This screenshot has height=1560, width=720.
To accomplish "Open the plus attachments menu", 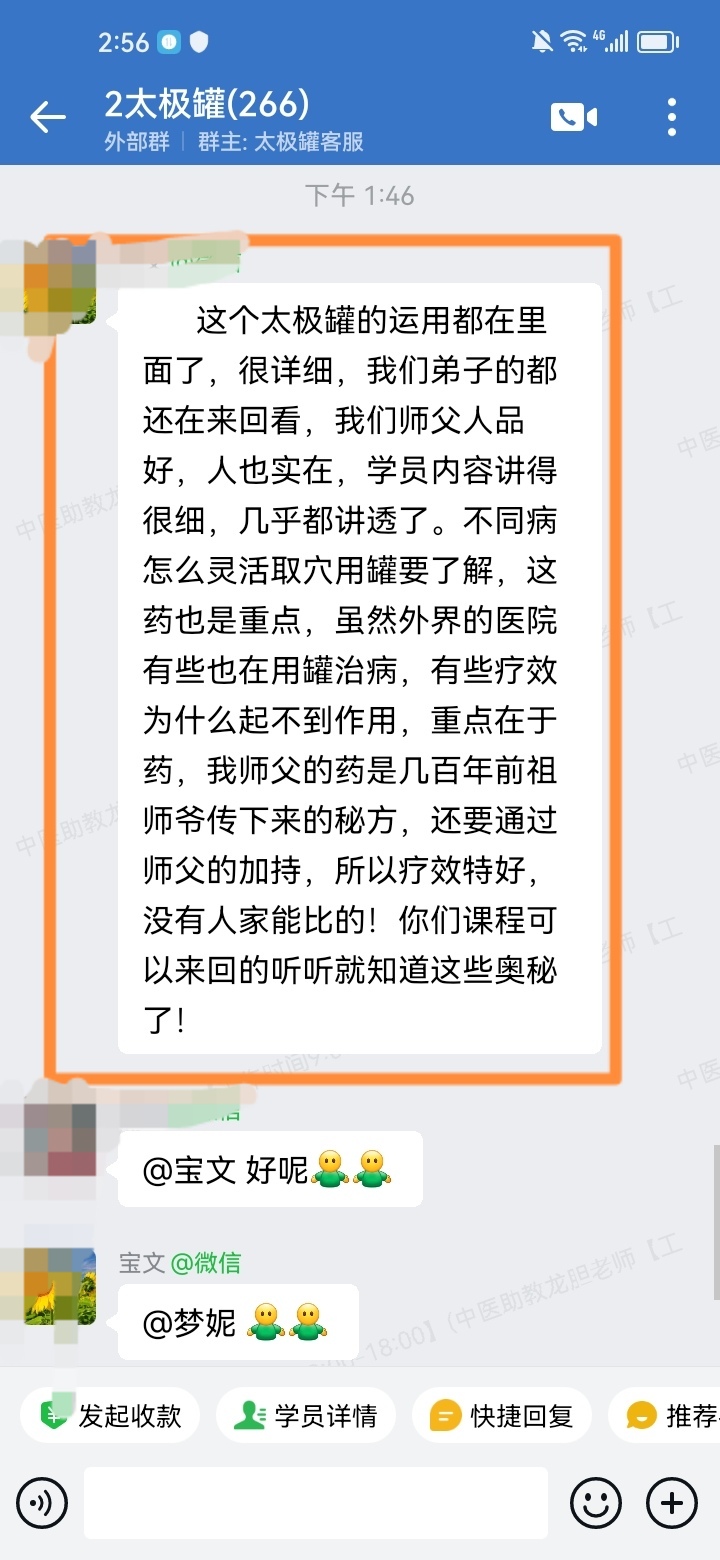I will 672,1502.
